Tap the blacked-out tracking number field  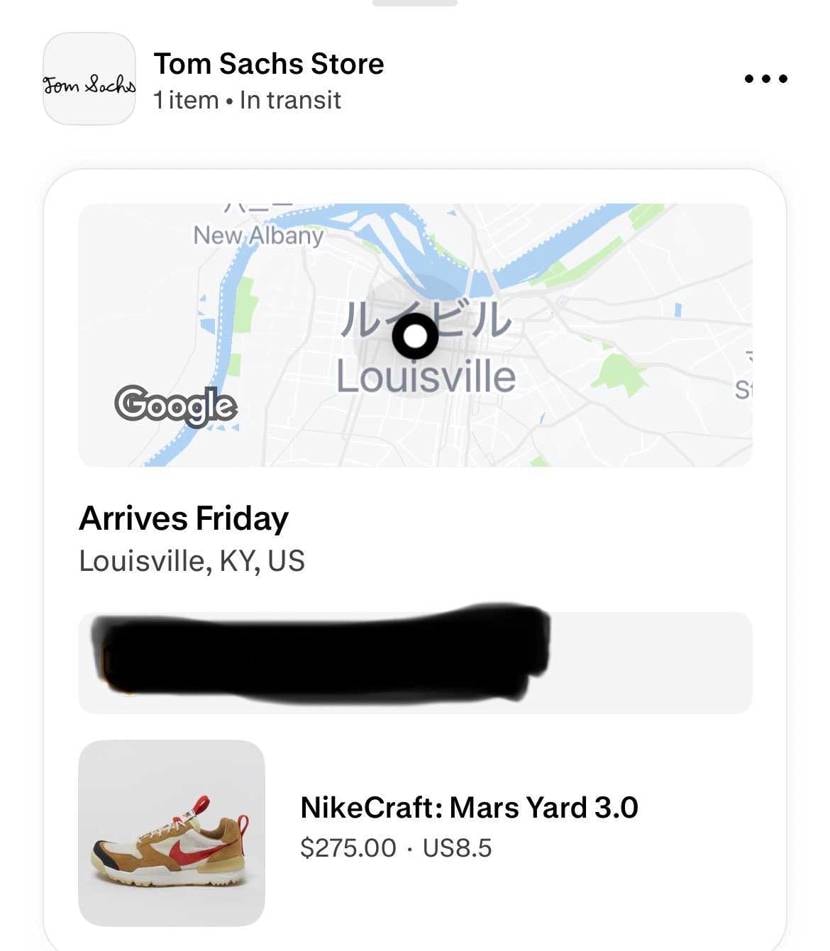point(415,662)
